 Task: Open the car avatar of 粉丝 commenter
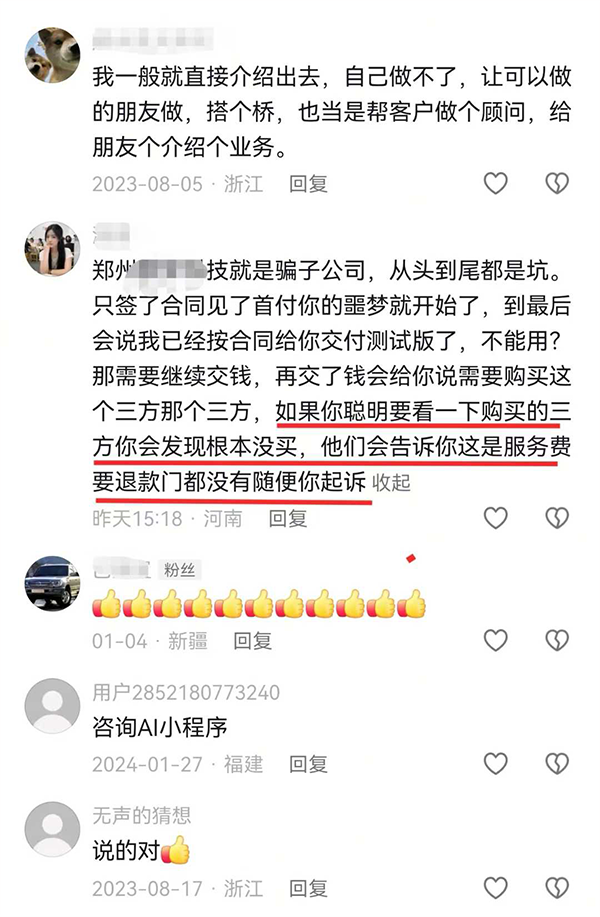52,582
